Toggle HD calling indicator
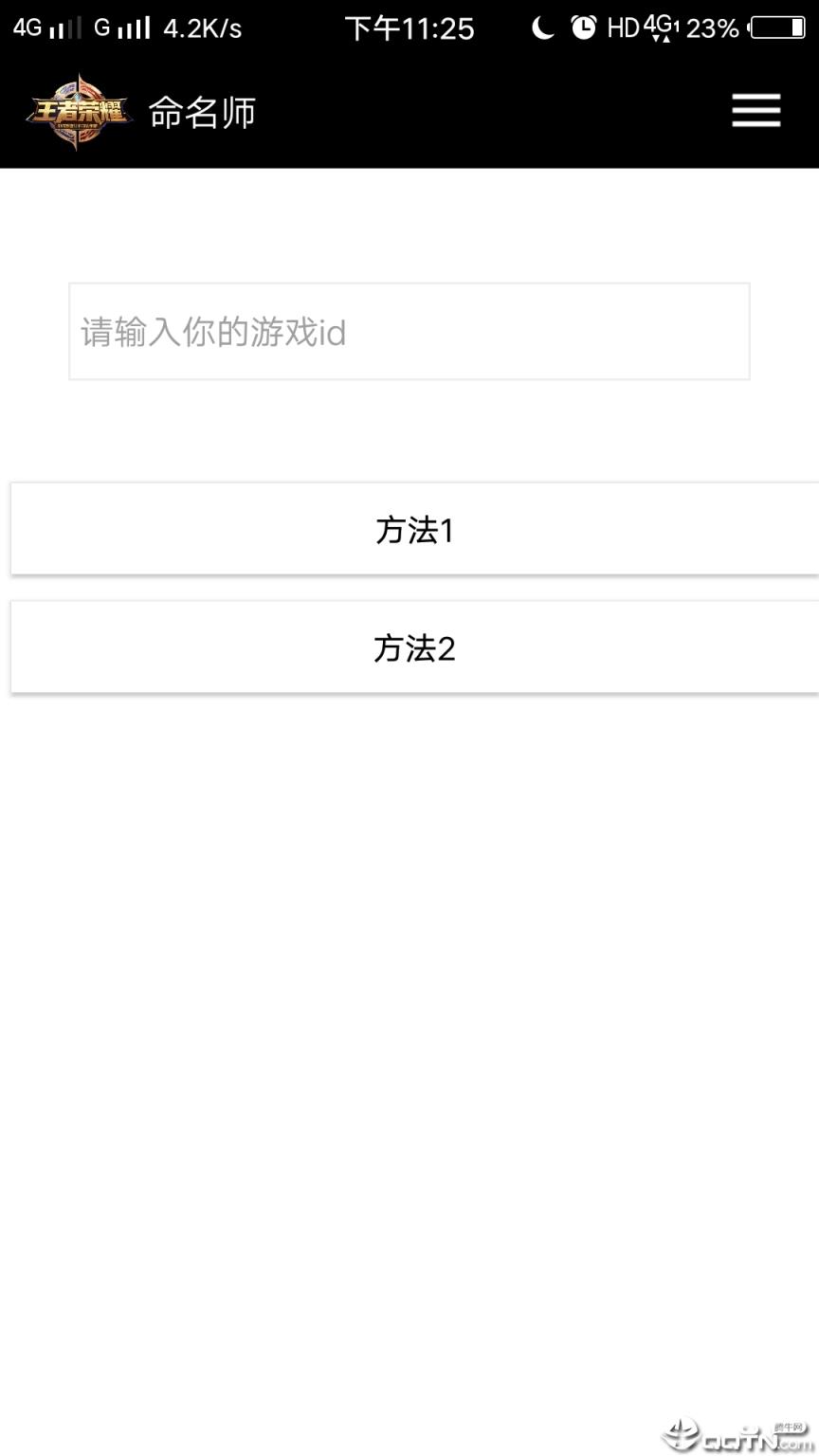Image resolution: width=819 pixels, height=1456 pixels. pos(624,27)
